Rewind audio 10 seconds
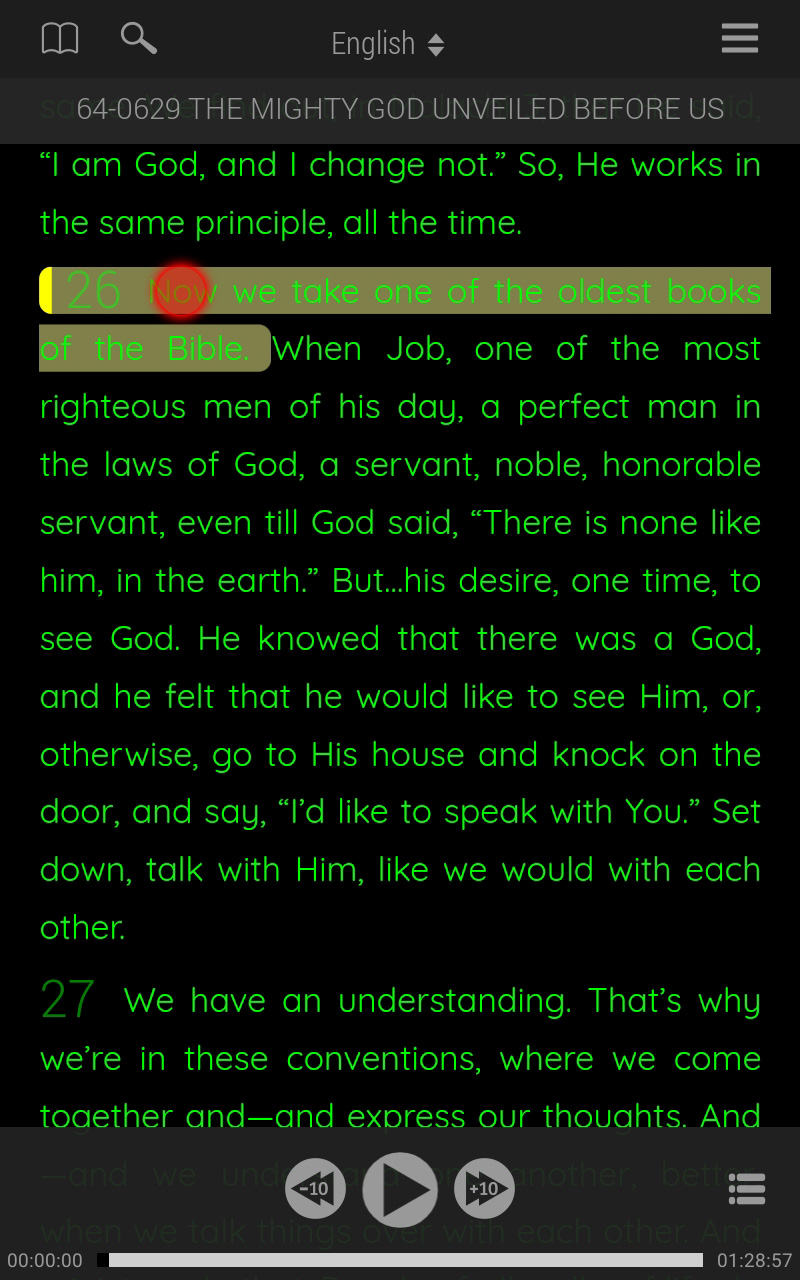800x1280 pixels. 315,1189
